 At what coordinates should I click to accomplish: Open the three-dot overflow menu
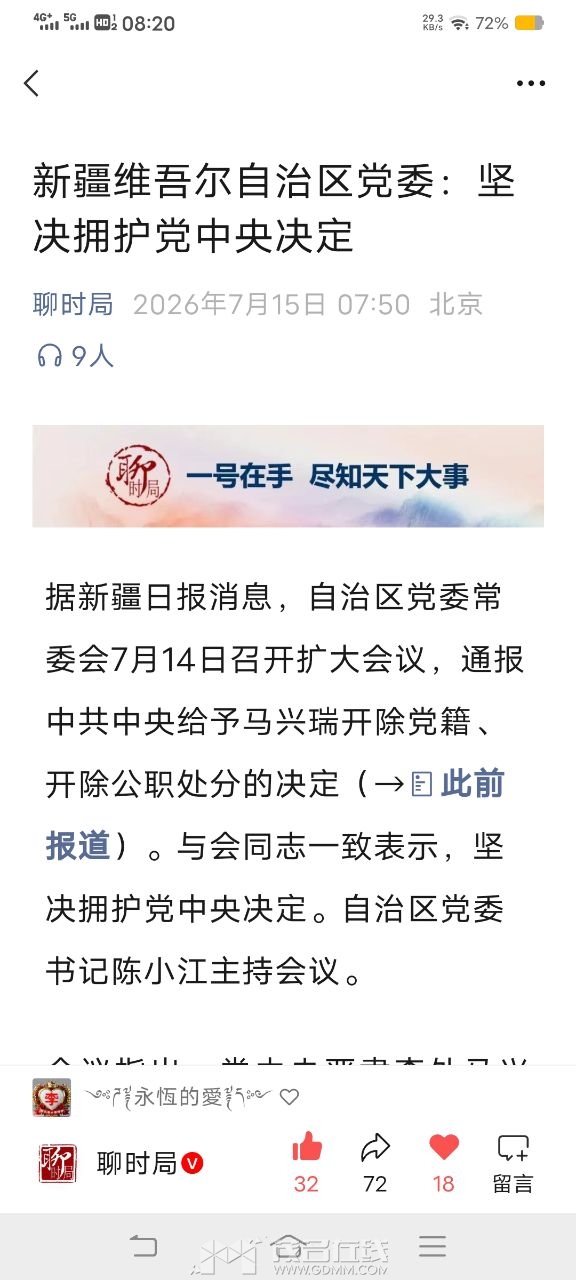pos(531,84)
